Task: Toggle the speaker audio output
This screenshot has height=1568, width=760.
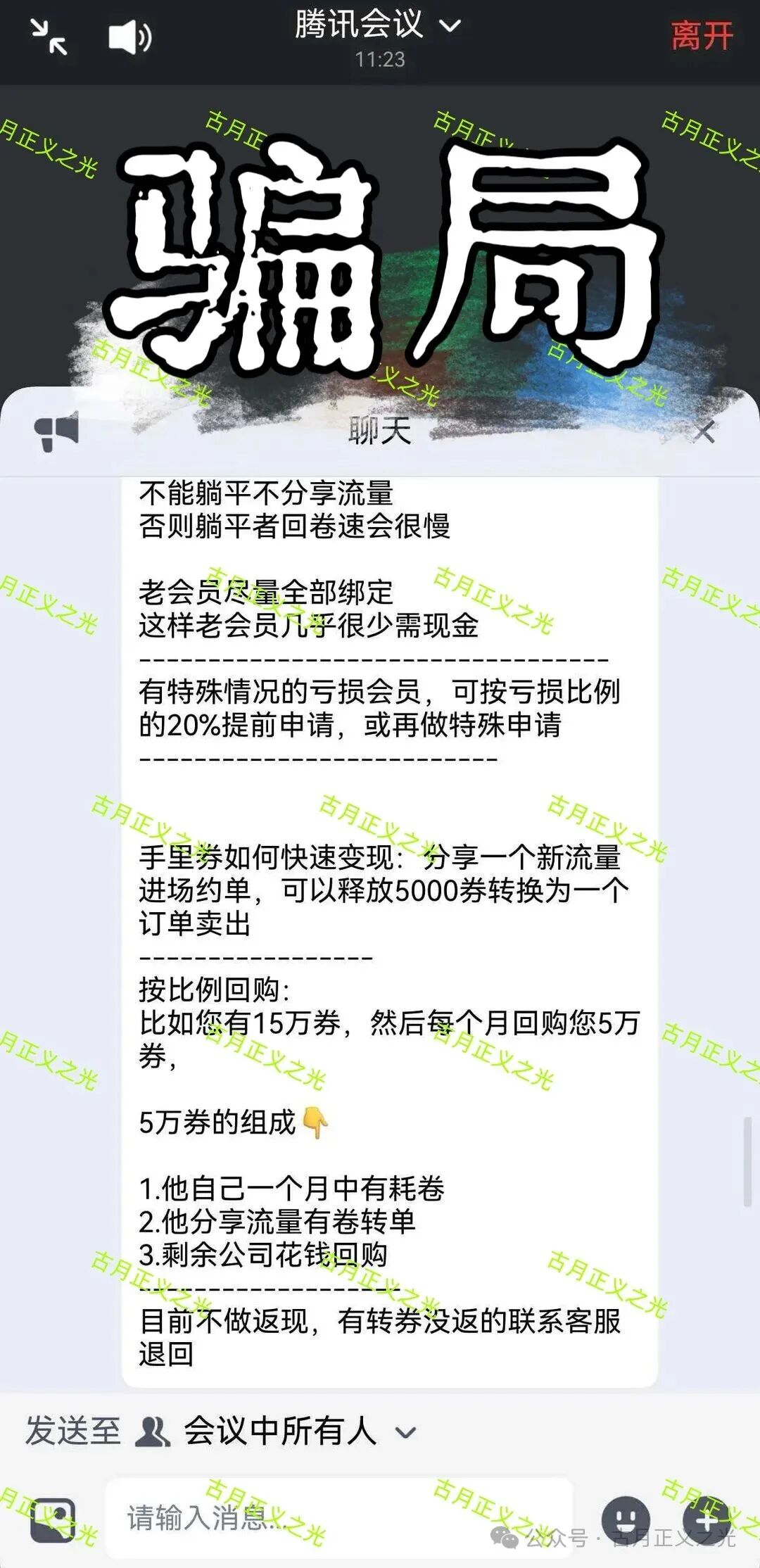Action: pyautogui.click(x=129, y=37)
